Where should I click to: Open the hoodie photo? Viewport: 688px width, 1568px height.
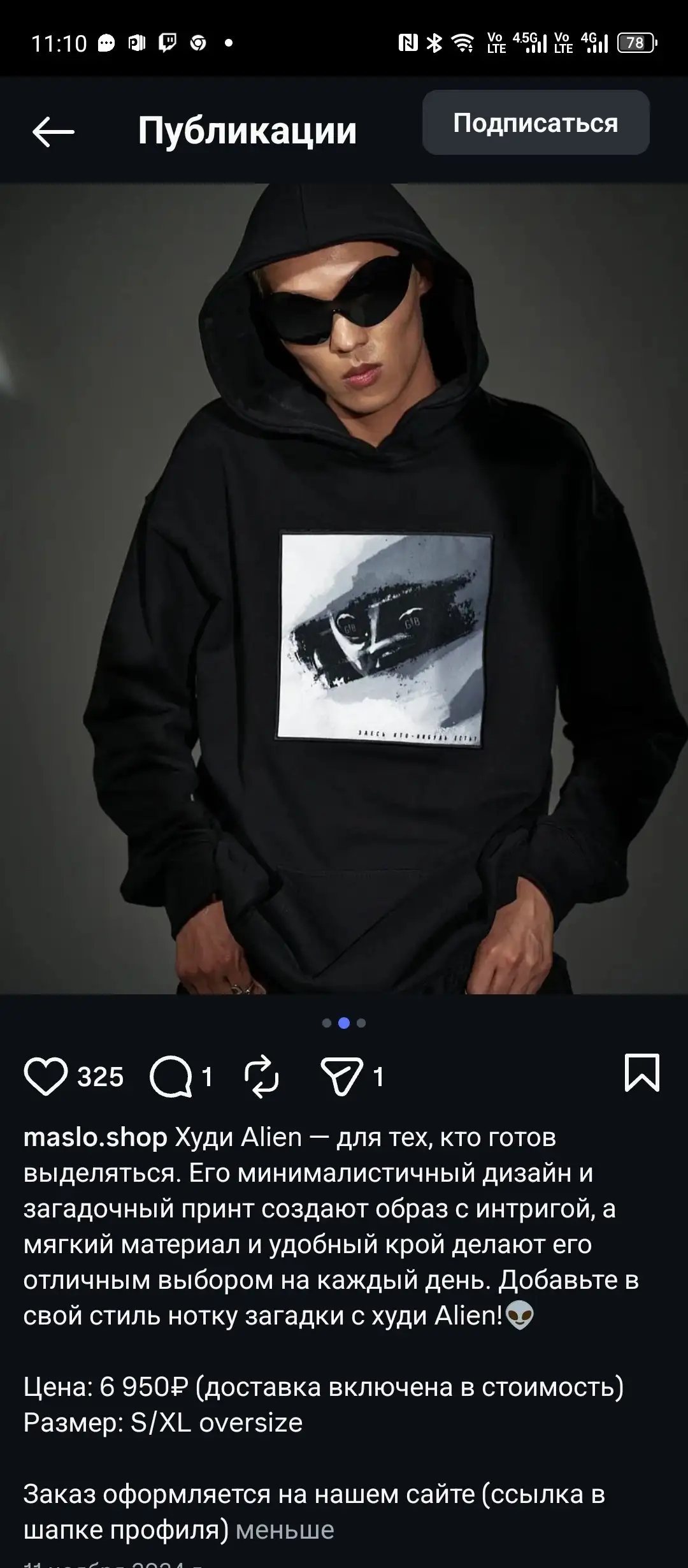pos(344,588)
